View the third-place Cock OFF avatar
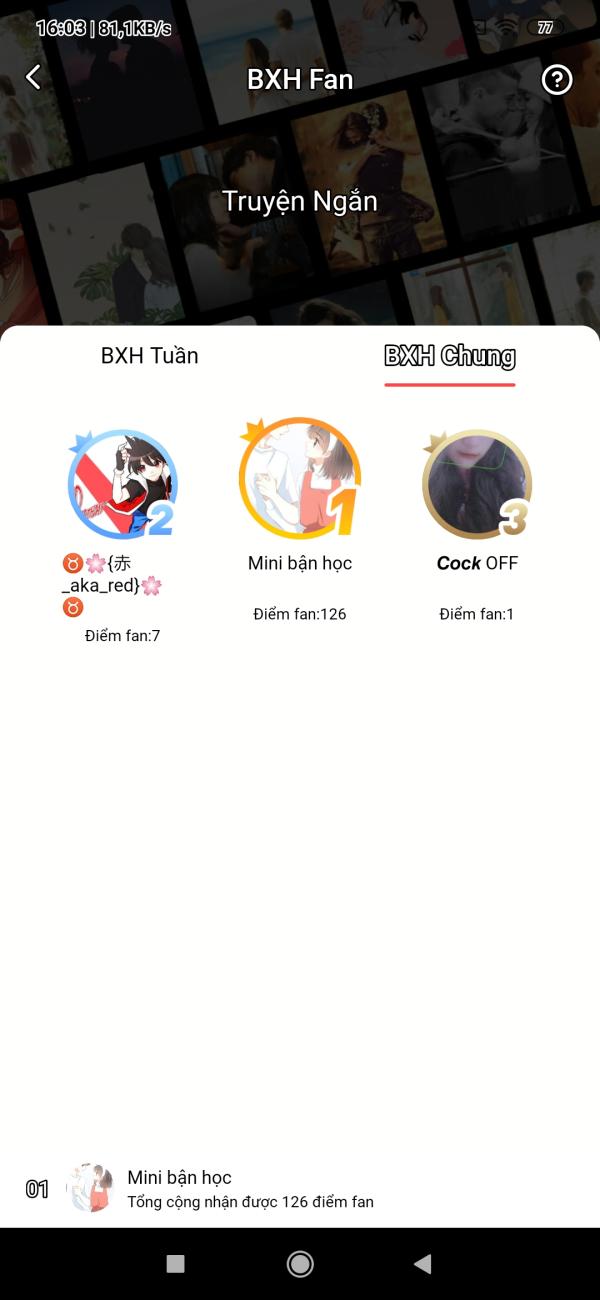Viewport: 600px width, 1300px height. pos(476,485)
